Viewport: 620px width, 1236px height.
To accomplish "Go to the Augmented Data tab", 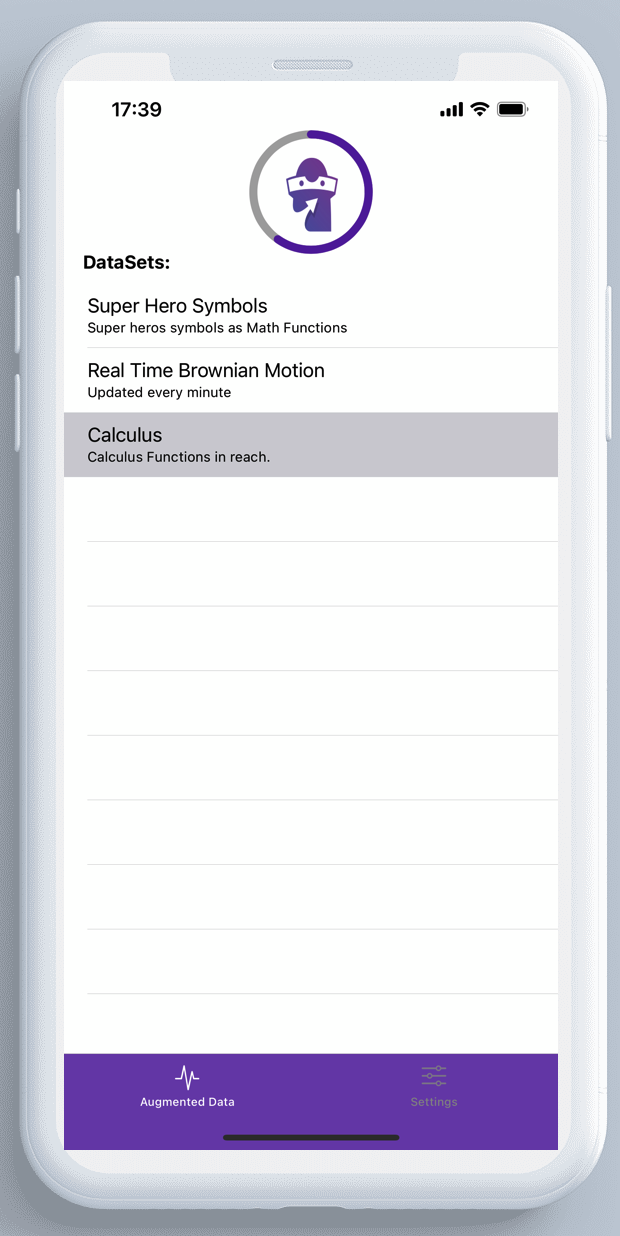I will pyautogui.click(x=187, y=1087).
